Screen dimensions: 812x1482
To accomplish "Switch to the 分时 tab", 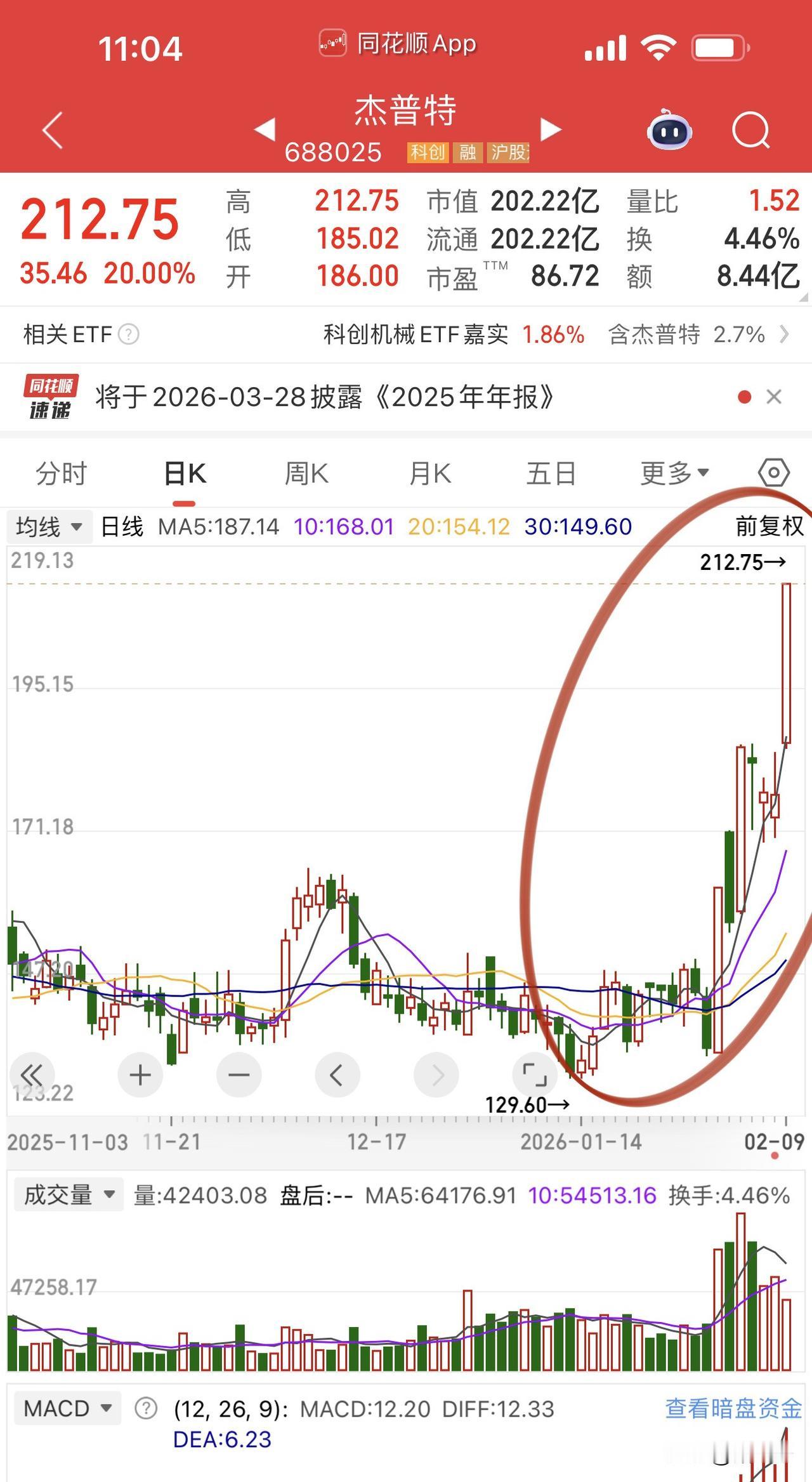I will (x=62, y=472).
